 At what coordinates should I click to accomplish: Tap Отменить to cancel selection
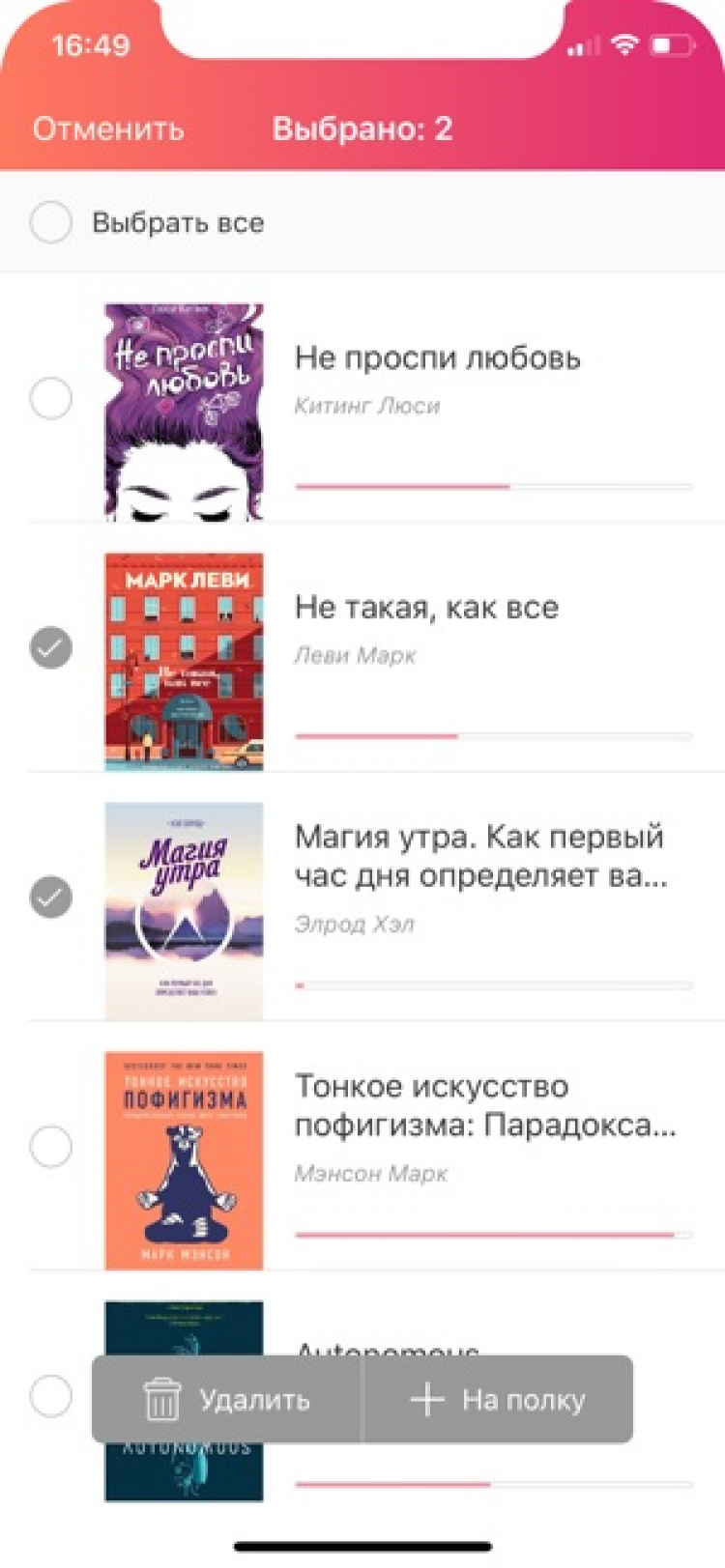tap(108, 129)
